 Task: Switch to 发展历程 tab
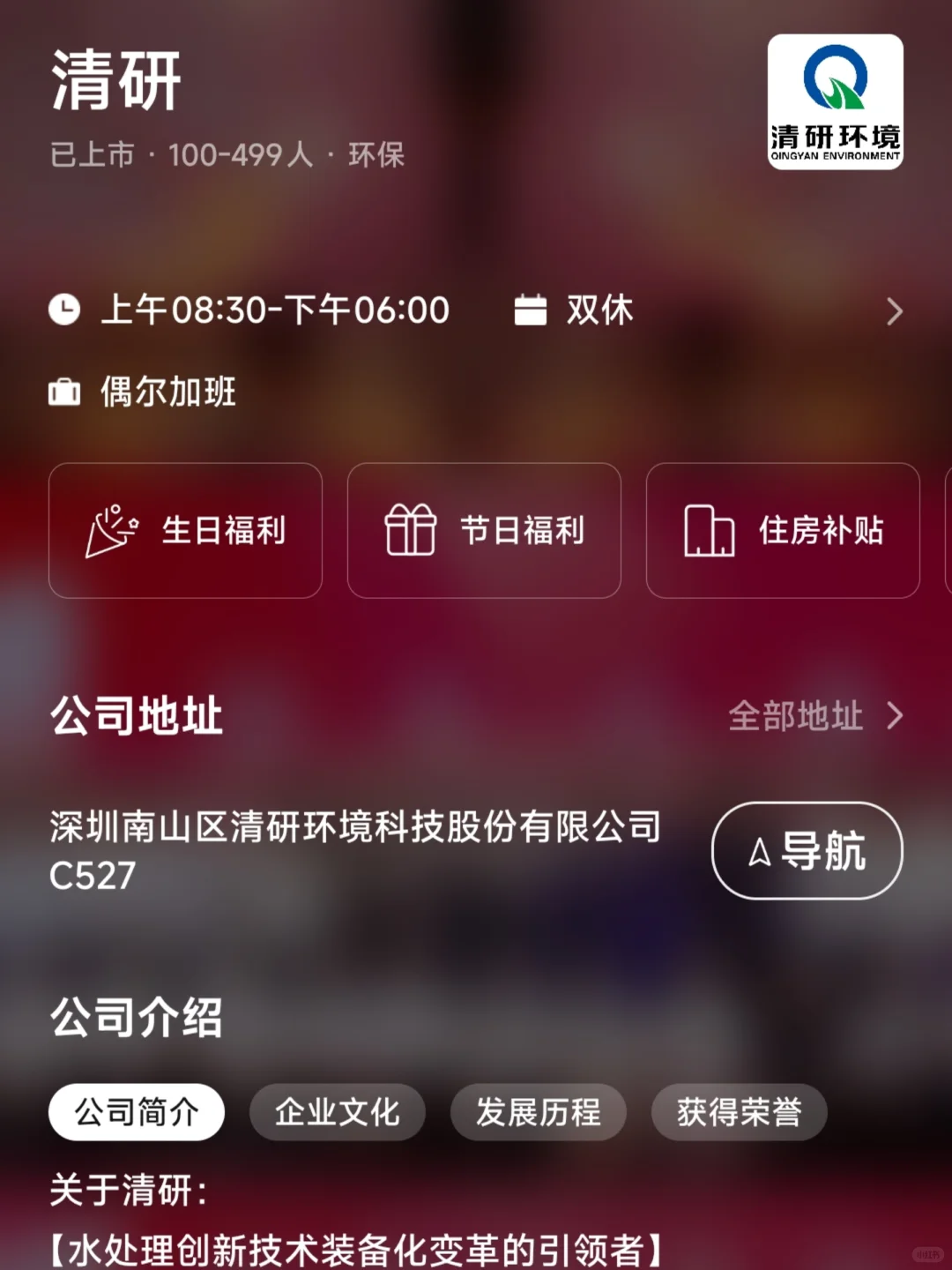tap(539, 1112)
